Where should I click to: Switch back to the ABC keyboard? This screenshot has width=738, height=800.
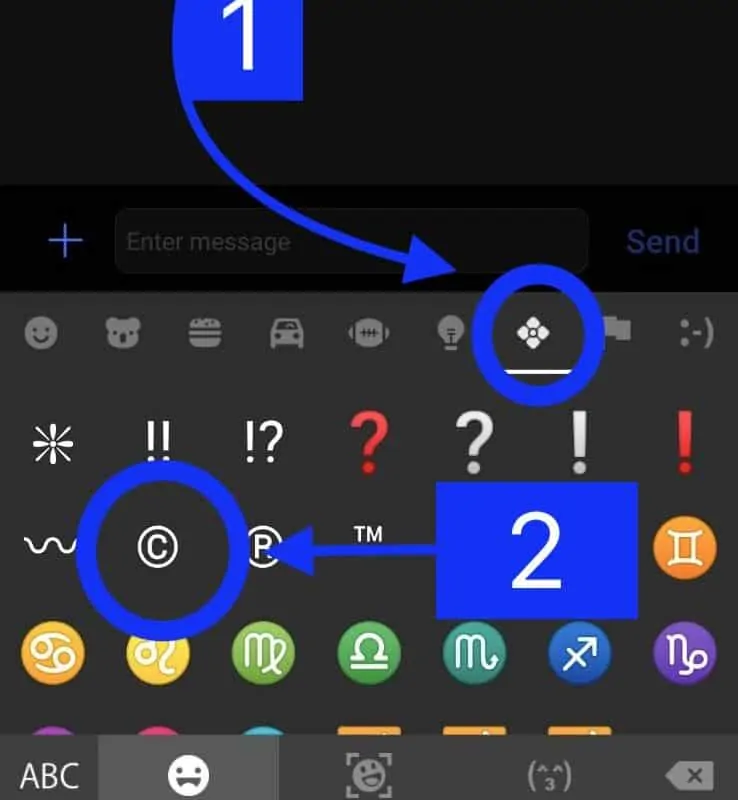click(x=49, y=774)
